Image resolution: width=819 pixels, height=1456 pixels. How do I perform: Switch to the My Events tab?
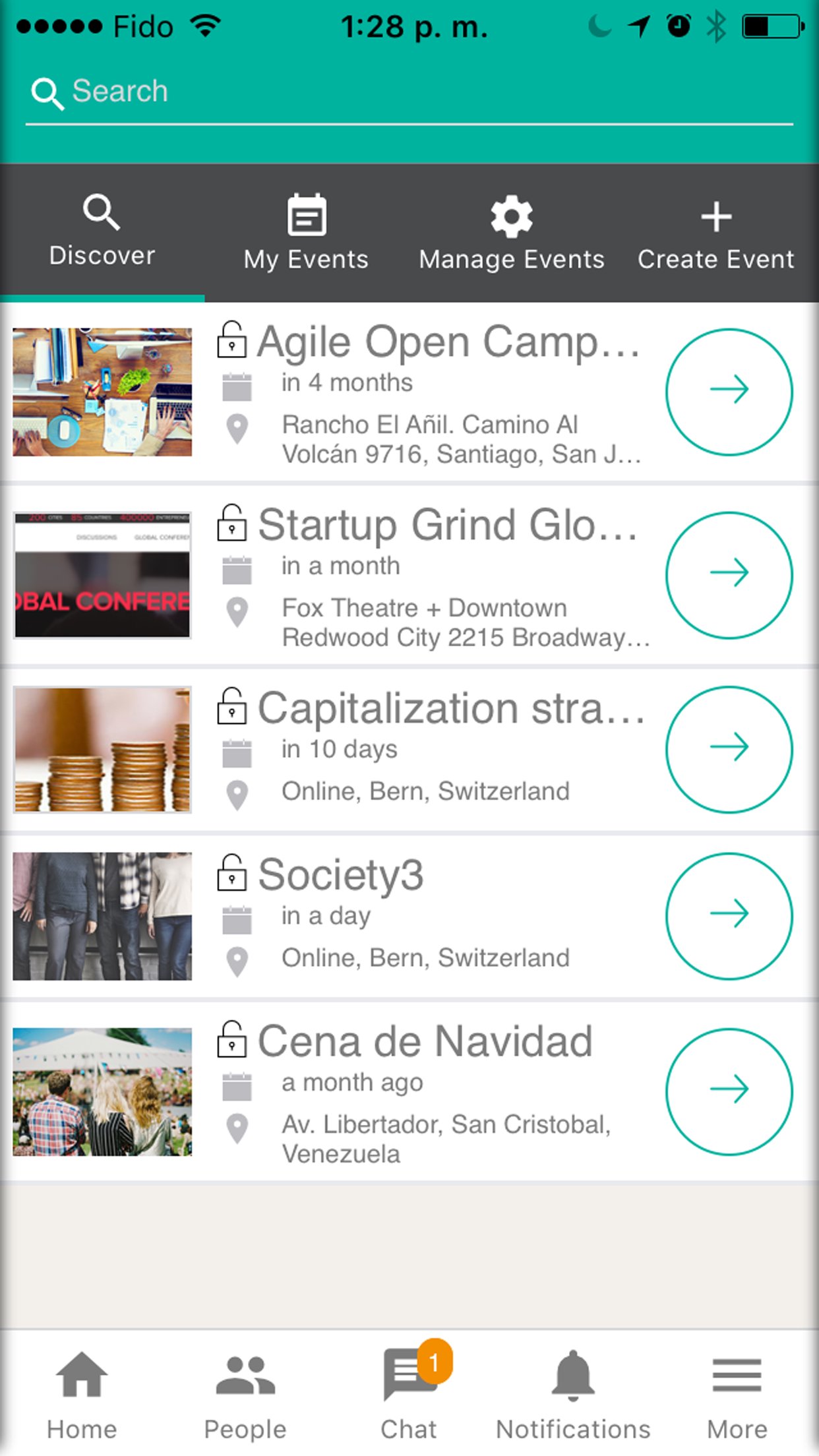(x=306, y=233)
